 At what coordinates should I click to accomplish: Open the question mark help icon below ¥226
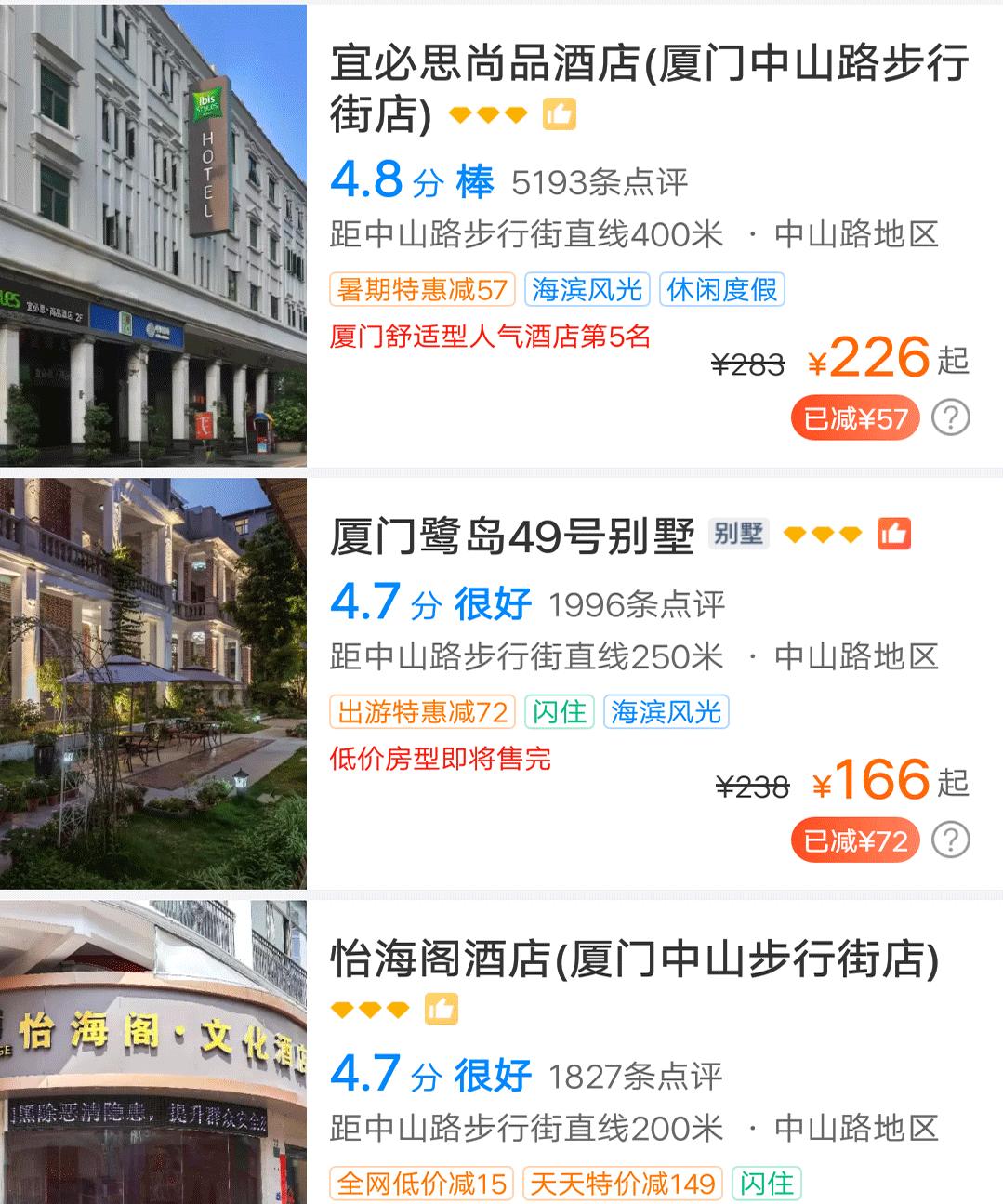point(950,418)
